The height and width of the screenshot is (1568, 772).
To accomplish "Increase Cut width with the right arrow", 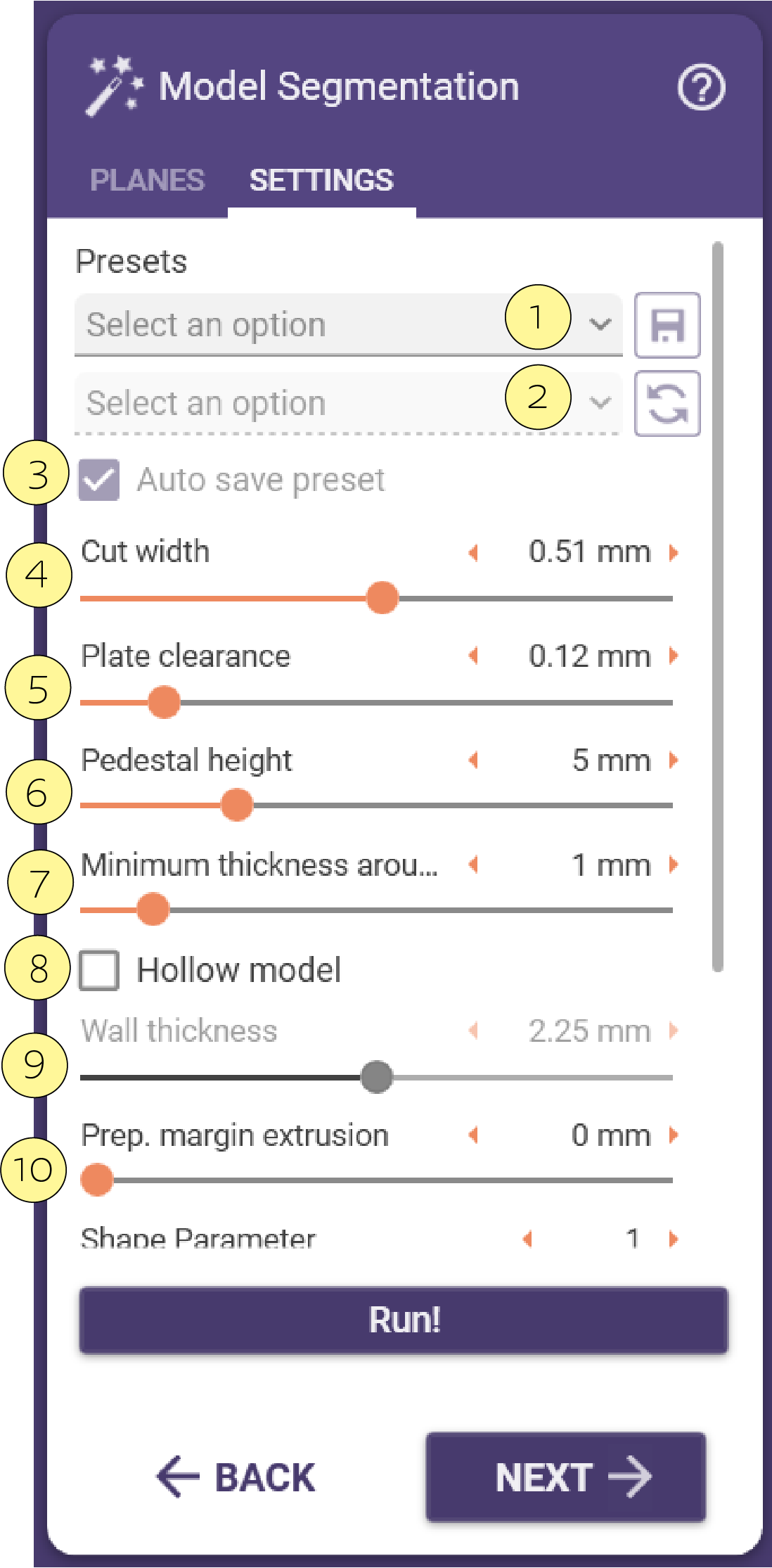I will (x=674, y=552).
